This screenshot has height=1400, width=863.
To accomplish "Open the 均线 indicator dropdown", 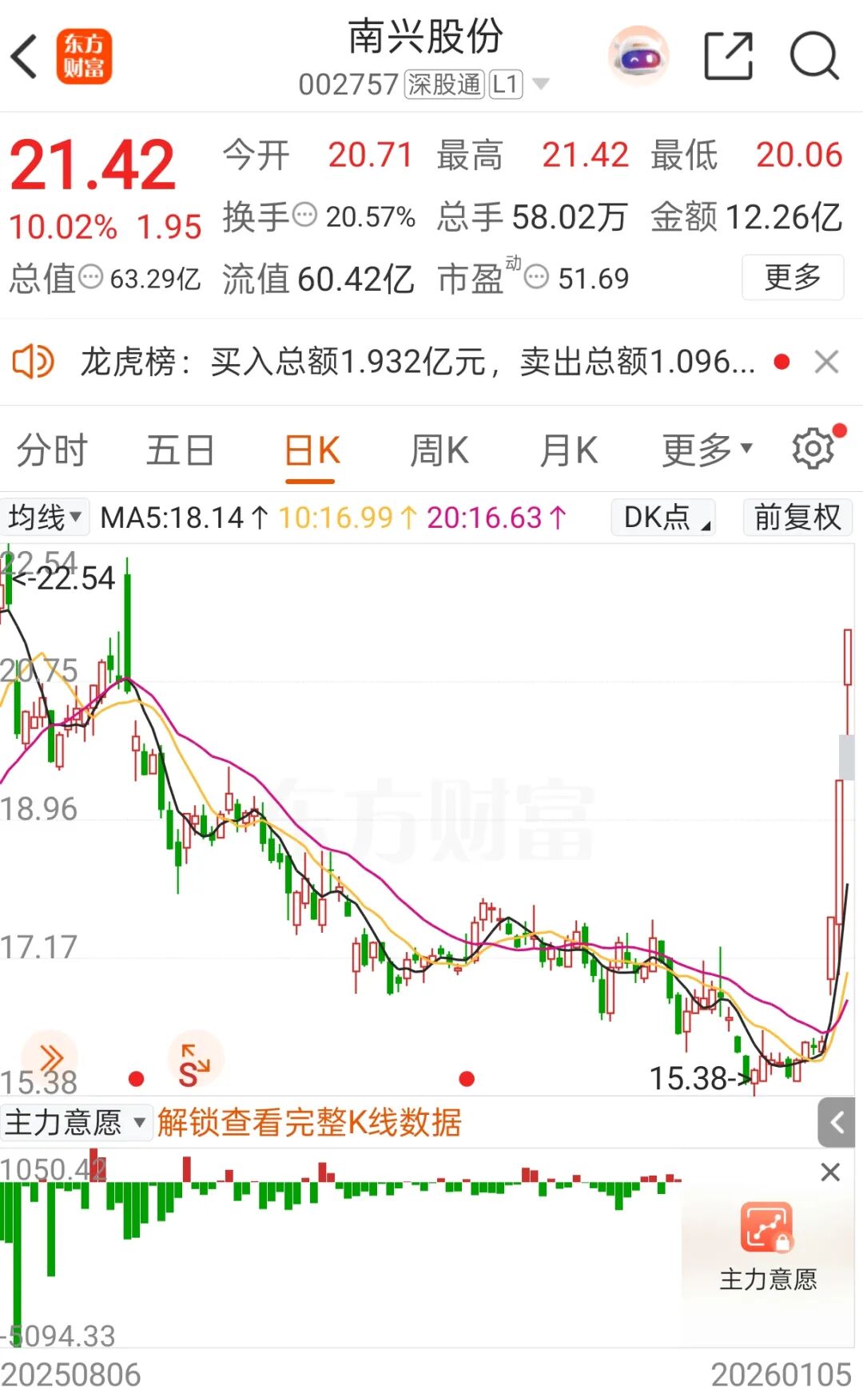I will click(x=44, y=518).
